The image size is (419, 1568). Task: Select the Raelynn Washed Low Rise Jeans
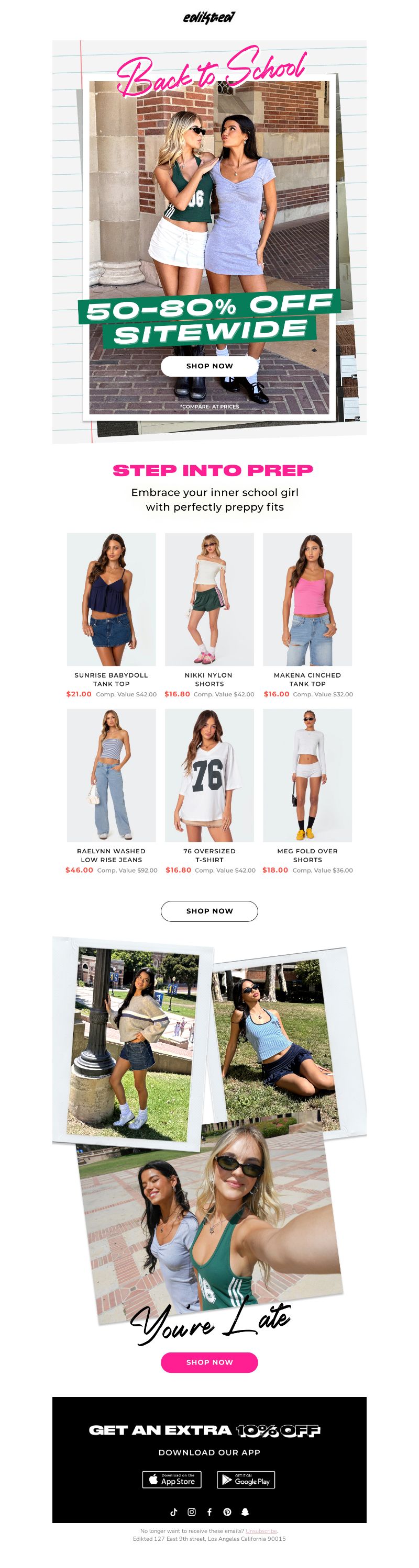click(111, 775)
